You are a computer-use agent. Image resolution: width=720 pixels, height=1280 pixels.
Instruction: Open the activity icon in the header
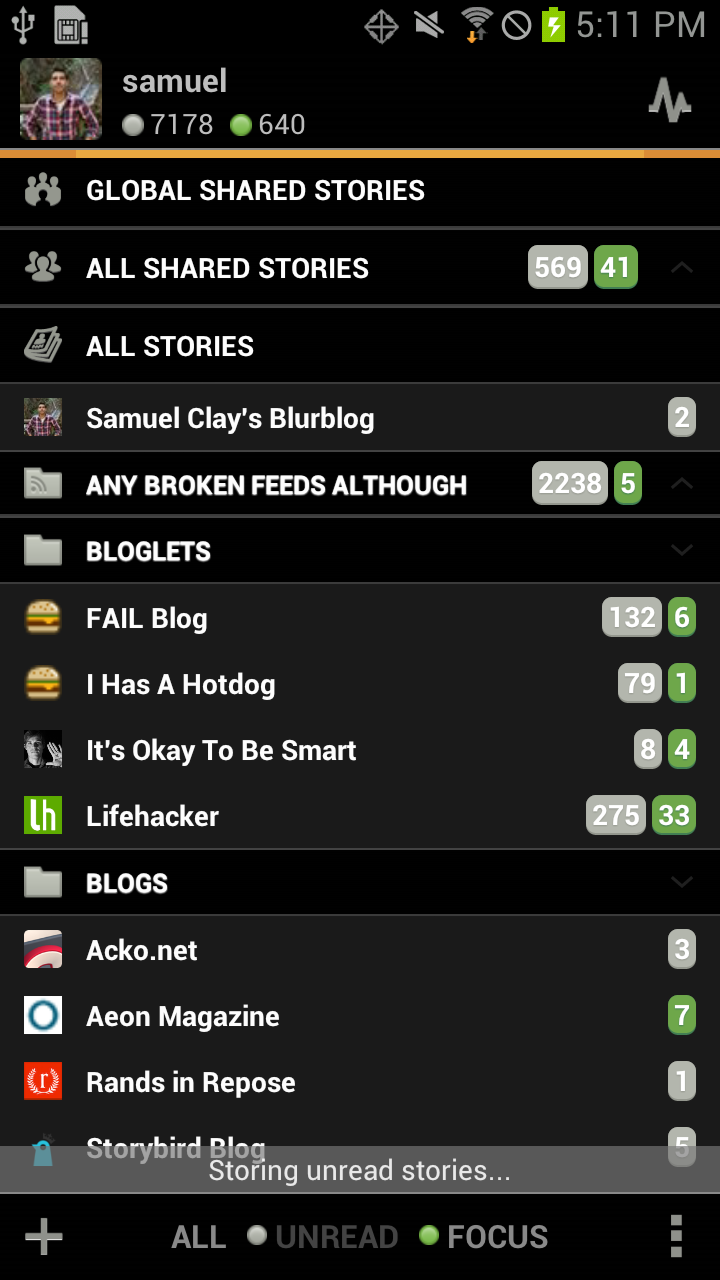click(670, 100)
